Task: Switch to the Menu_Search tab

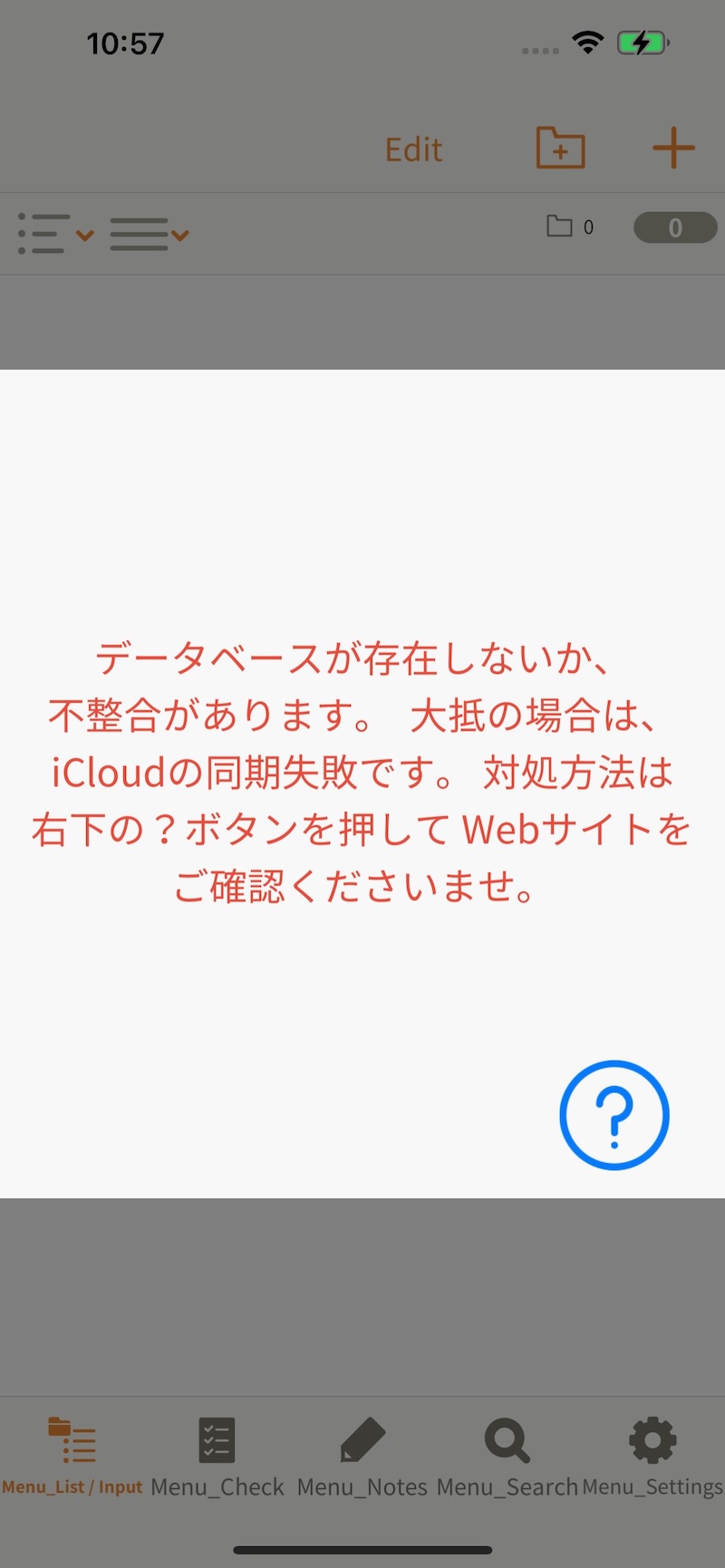Action: (x=507, y=1457)
